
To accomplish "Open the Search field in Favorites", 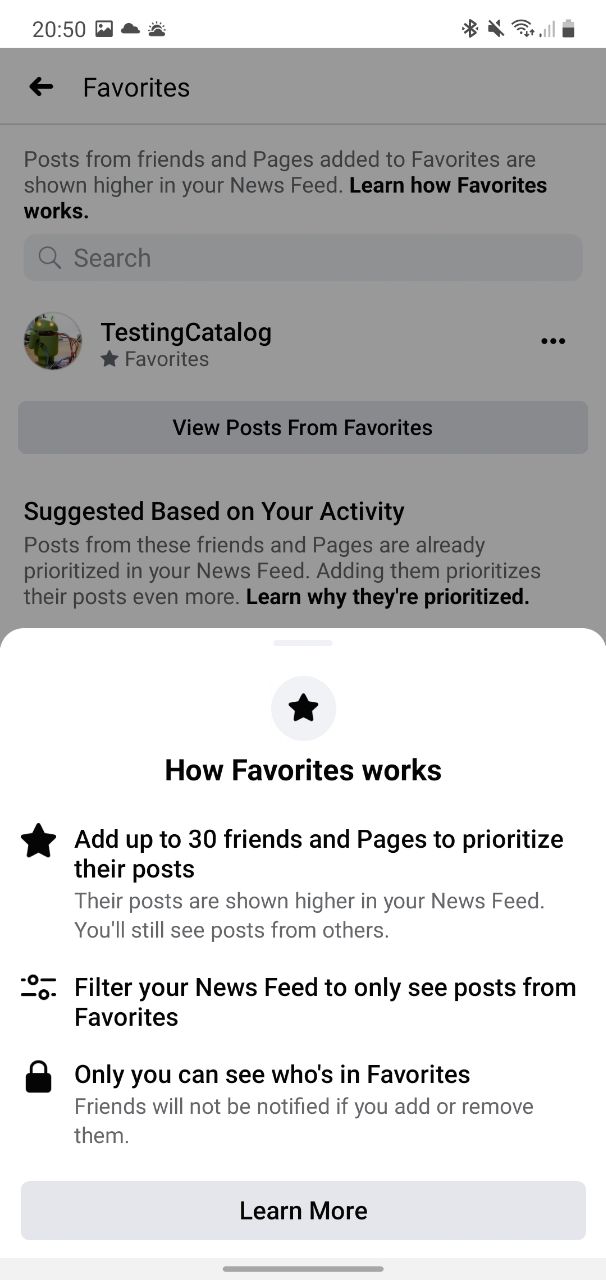I will pos(303,258).
